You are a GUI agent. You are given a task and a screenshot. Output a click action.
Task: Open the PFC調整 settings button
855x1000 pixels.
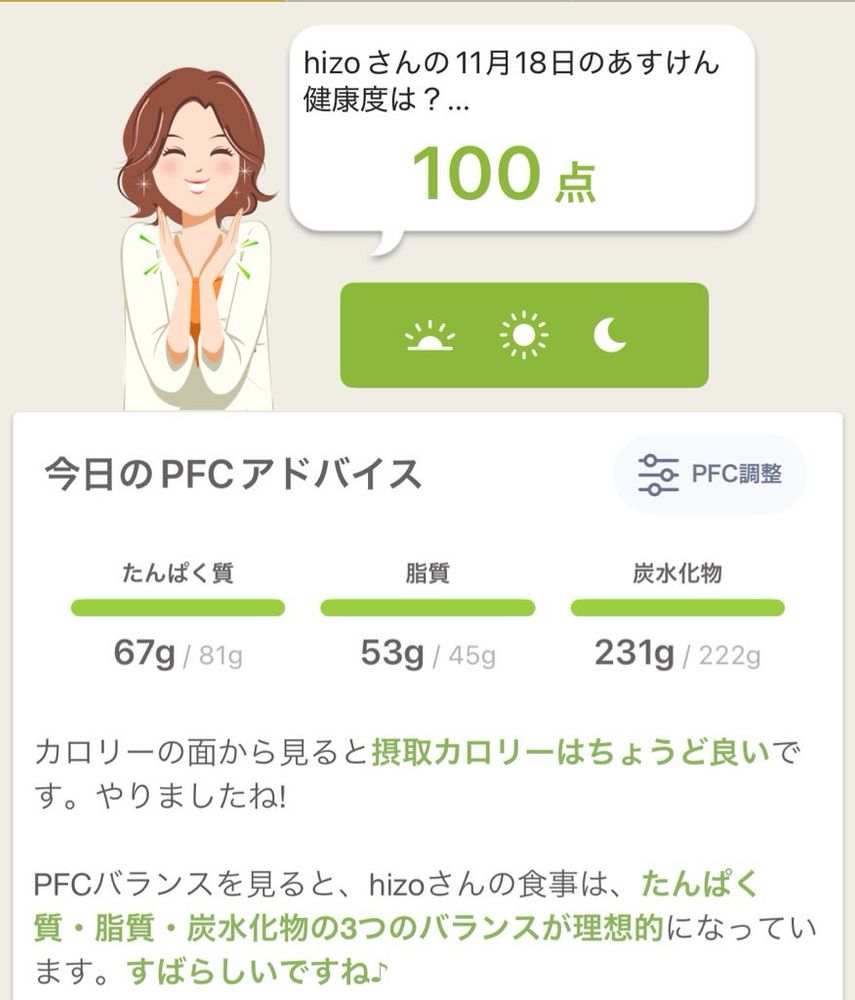[710, 474]
